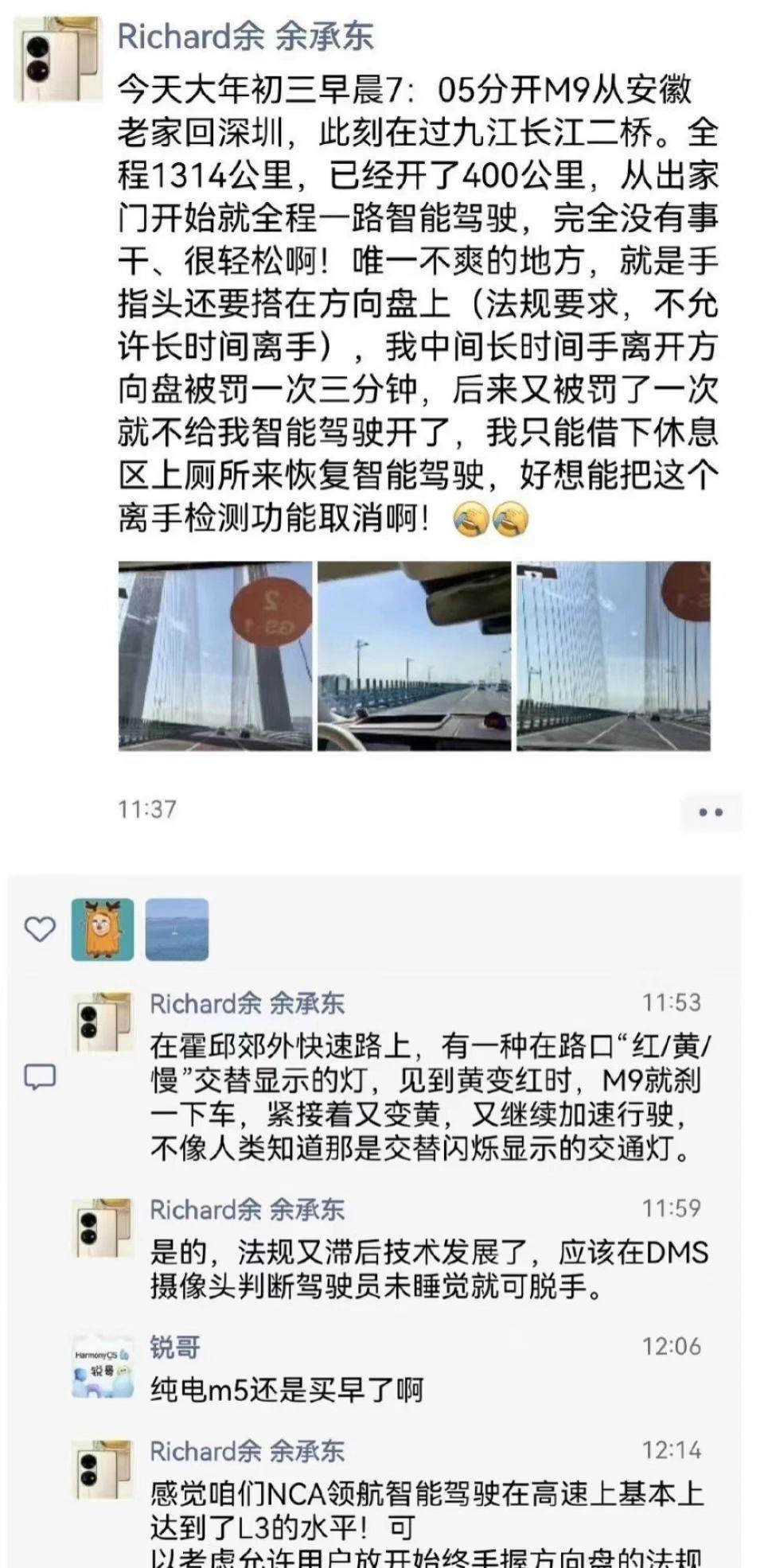764x1568 pixels.
Task: Open the third bridge cable photo
Action: (x=613, y=656)
